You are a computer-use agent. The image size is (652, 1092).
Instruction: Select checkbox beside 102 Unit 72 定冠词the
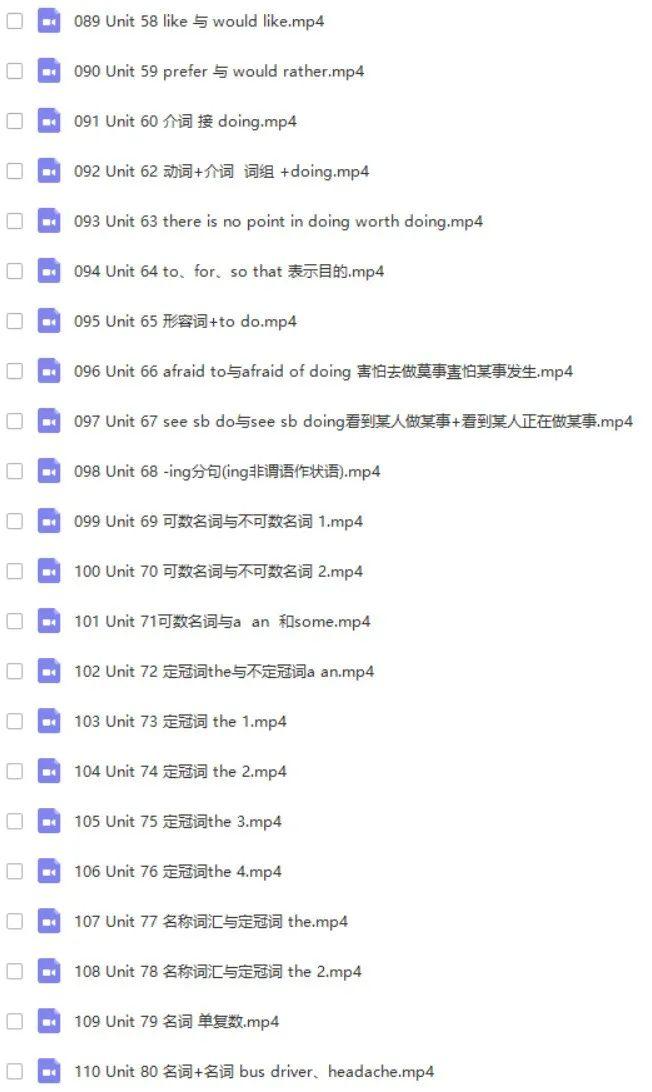point(14,671)
